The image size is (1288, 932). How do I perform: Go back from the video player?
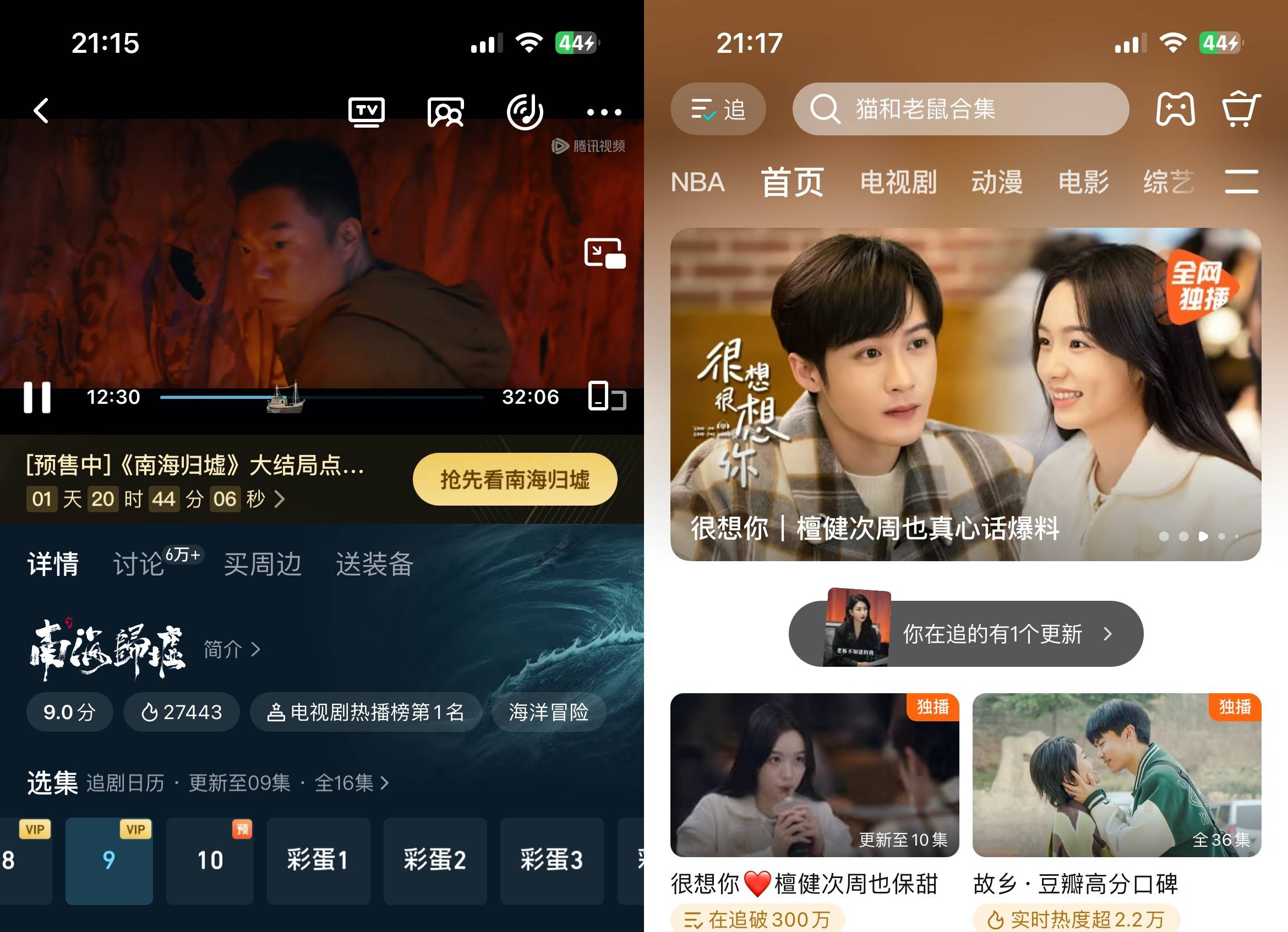41,110
